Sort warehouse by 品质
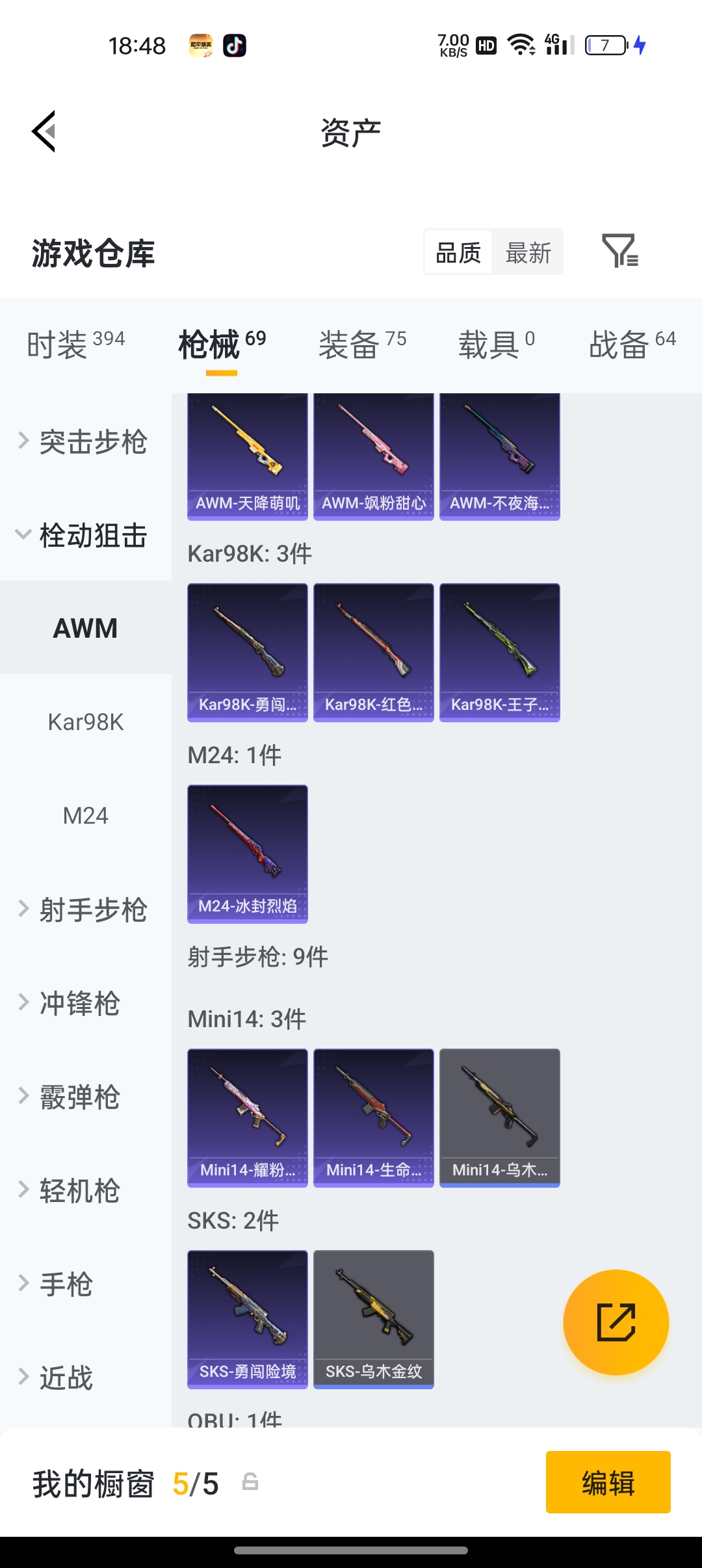Image resolution: width=702 pixels, height=1568 pixels. [458, 252]
